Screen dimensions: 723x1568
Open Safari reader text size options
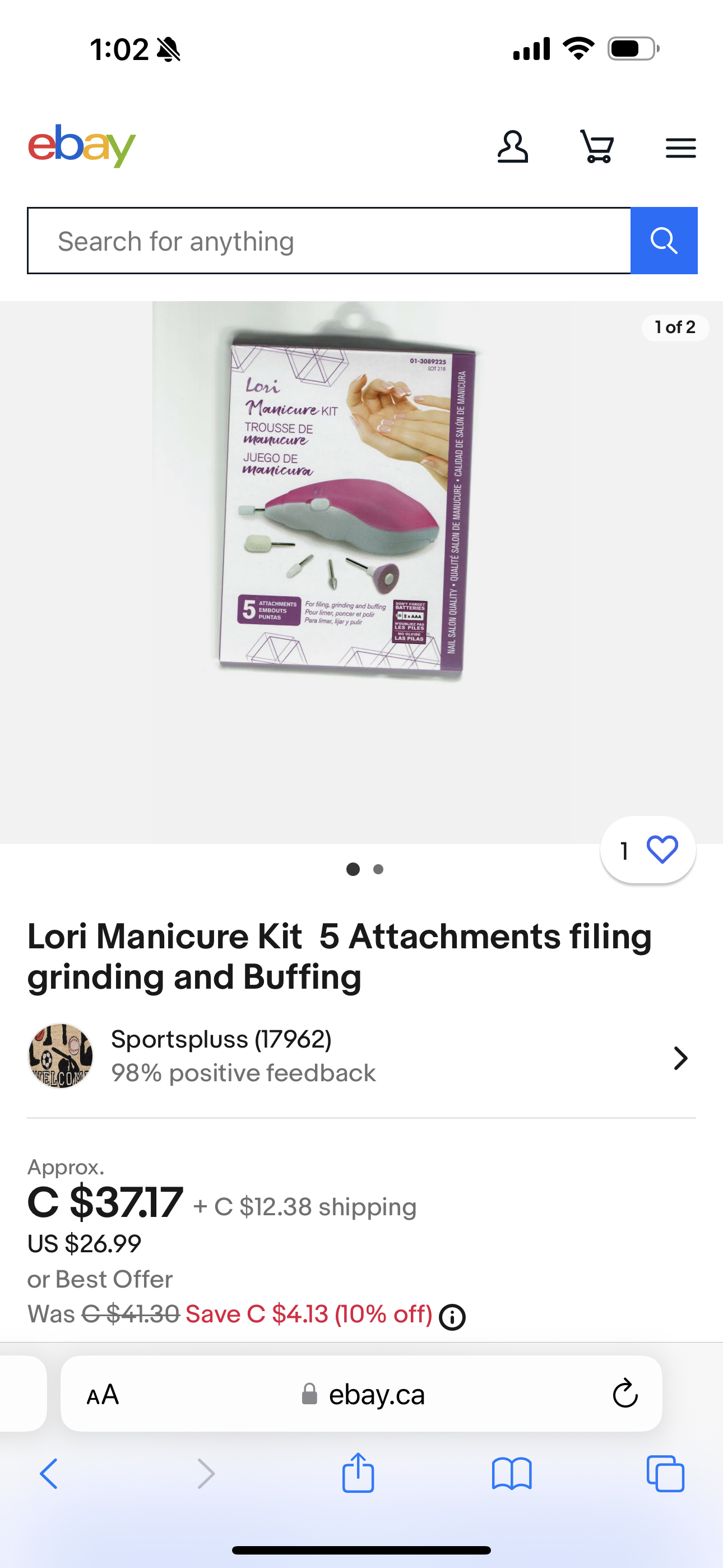(x=102, y=1394)
